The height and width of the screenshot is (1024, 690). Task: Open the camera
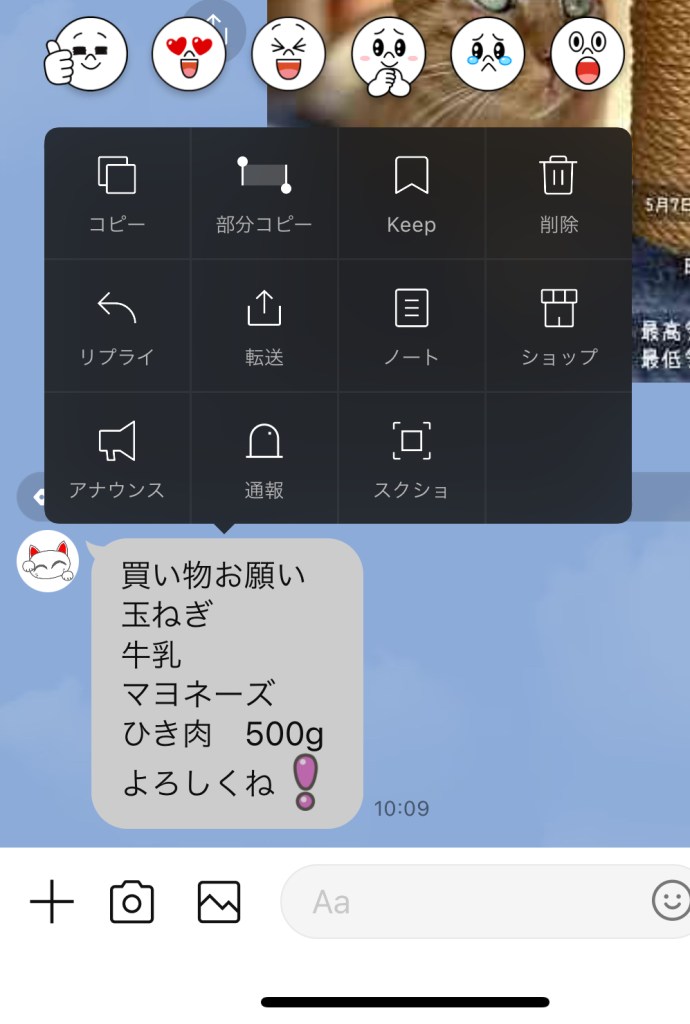132,903
